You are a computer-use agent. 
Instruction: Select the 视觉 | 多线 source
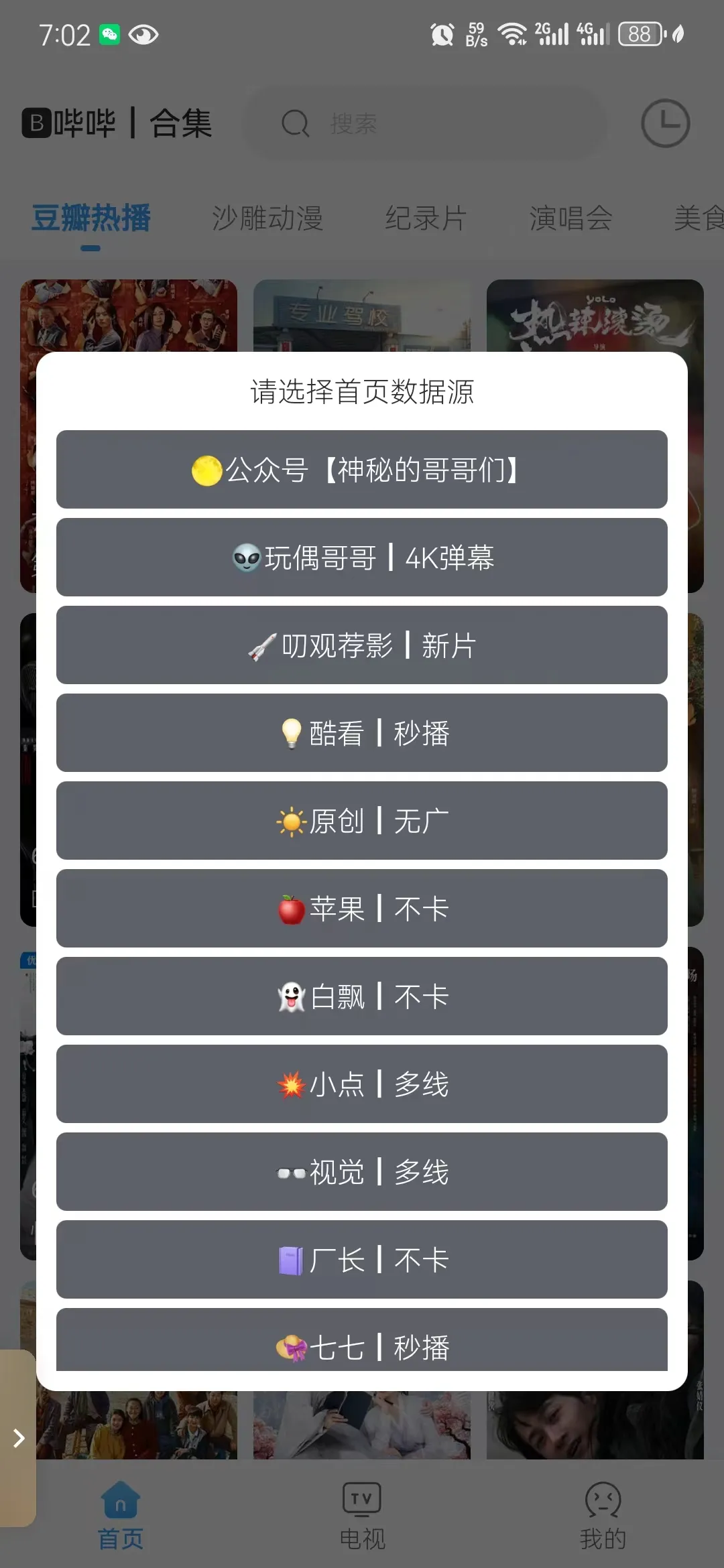[x=362, y=1172]
